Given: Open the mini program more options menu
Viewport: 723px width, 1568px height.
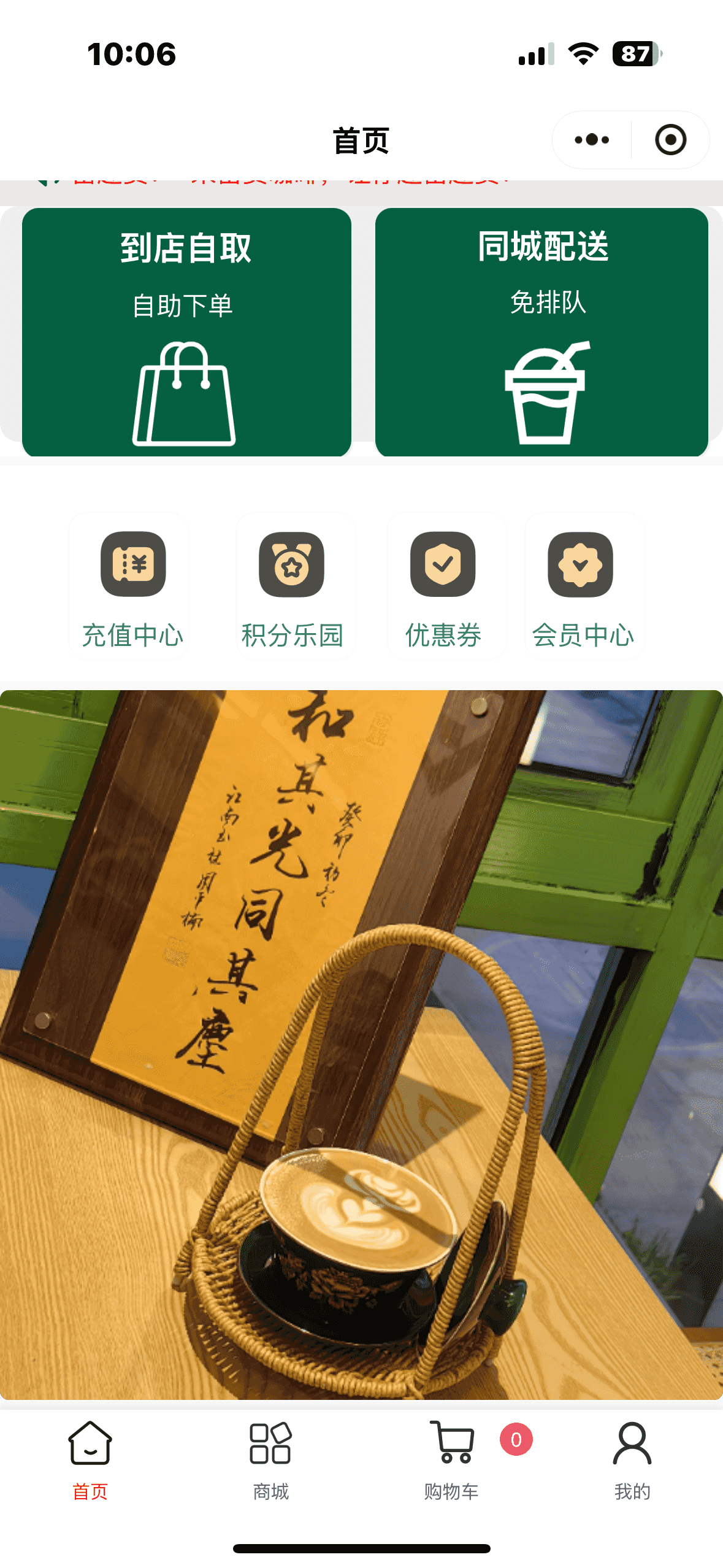Looking at the screenshot, I should click(x=592, y=140).
